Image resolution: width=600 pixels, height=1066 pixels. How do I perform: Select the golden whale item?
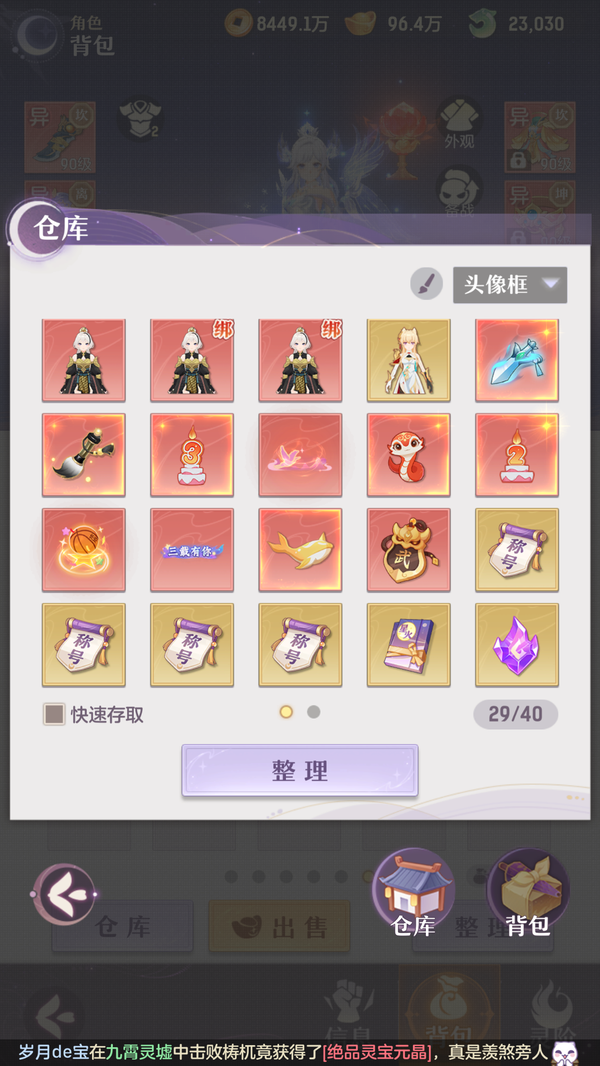300,550
